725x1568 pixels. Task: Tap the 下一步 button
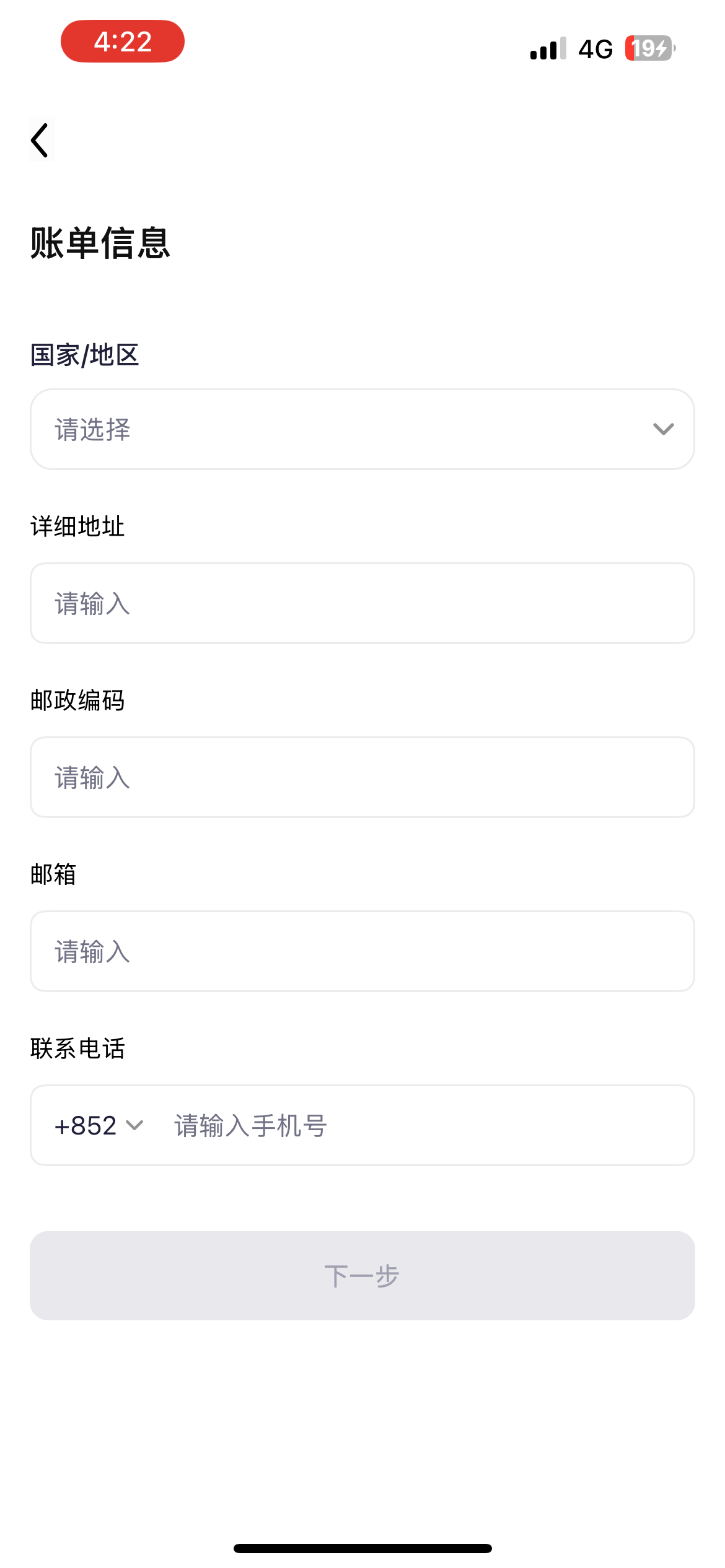click(362, 1276)
